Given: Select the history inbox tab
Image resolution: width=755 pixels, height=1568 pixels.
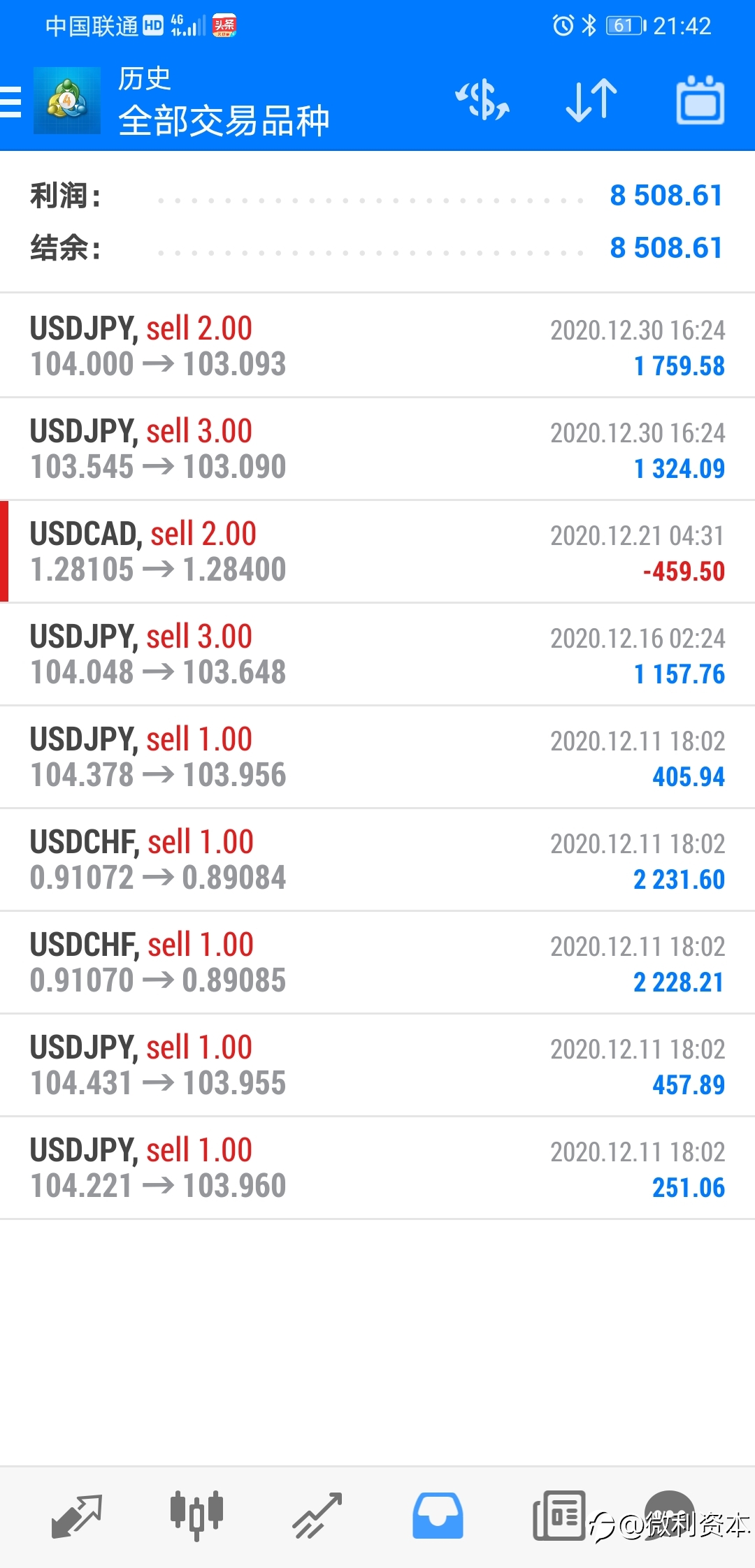Looking at the screenshot, I should (438, 1516).
